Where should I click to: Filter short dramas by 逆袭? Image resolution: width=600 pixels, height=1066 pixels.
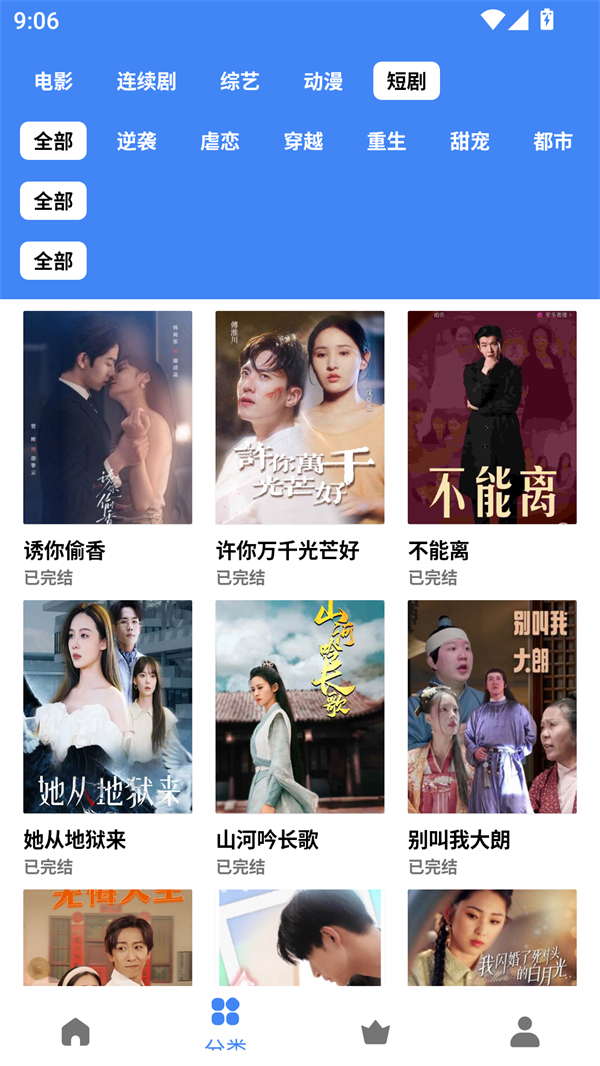(136, 141)
